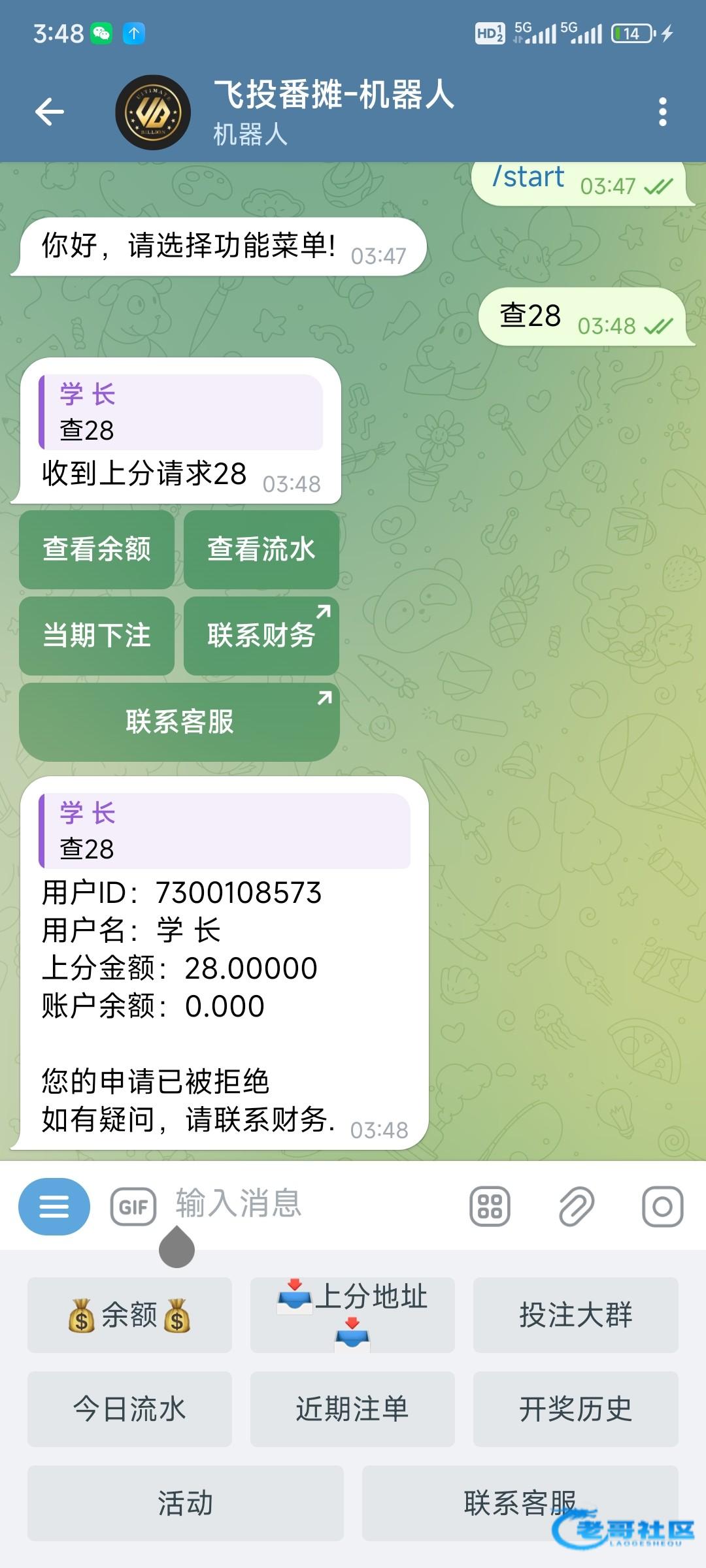Image resolution: width=706 pixels, height=1568 pixels.
Task: Open the green 联系客服 inline button
Action: tap(179, 722)
